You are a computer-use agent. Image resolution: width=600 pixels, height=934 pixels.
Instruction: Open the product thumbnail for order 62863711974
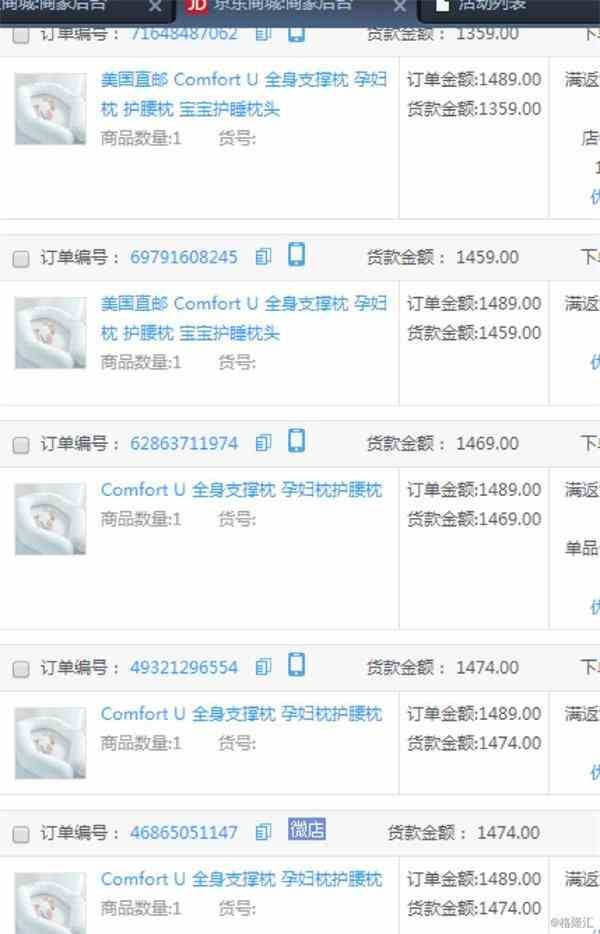(50, 518)
